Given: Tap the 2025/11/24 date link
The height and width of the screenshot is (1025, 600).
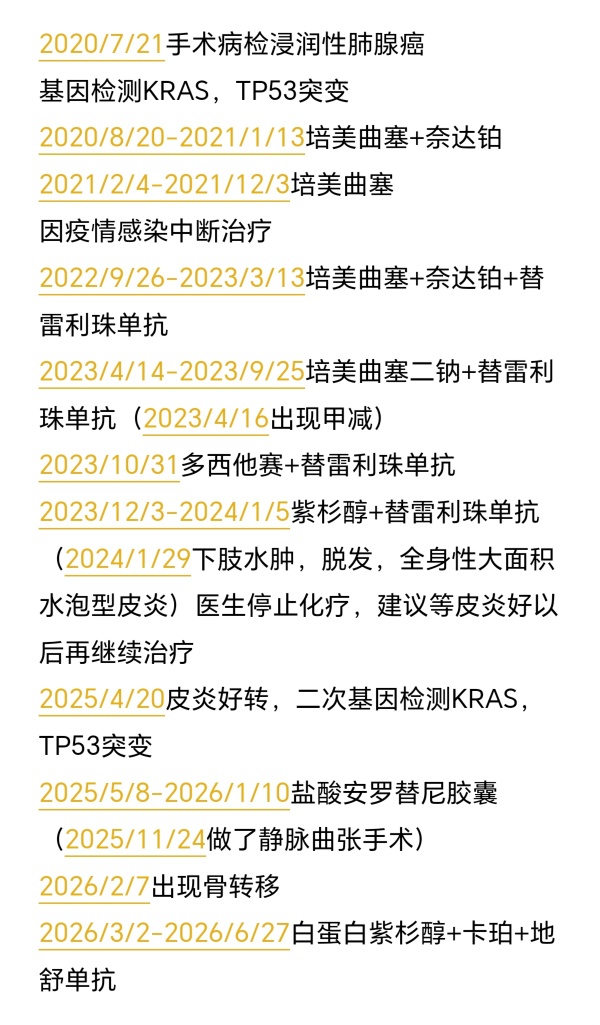Looking at the screenshot, I should click(x=136, y=840).
